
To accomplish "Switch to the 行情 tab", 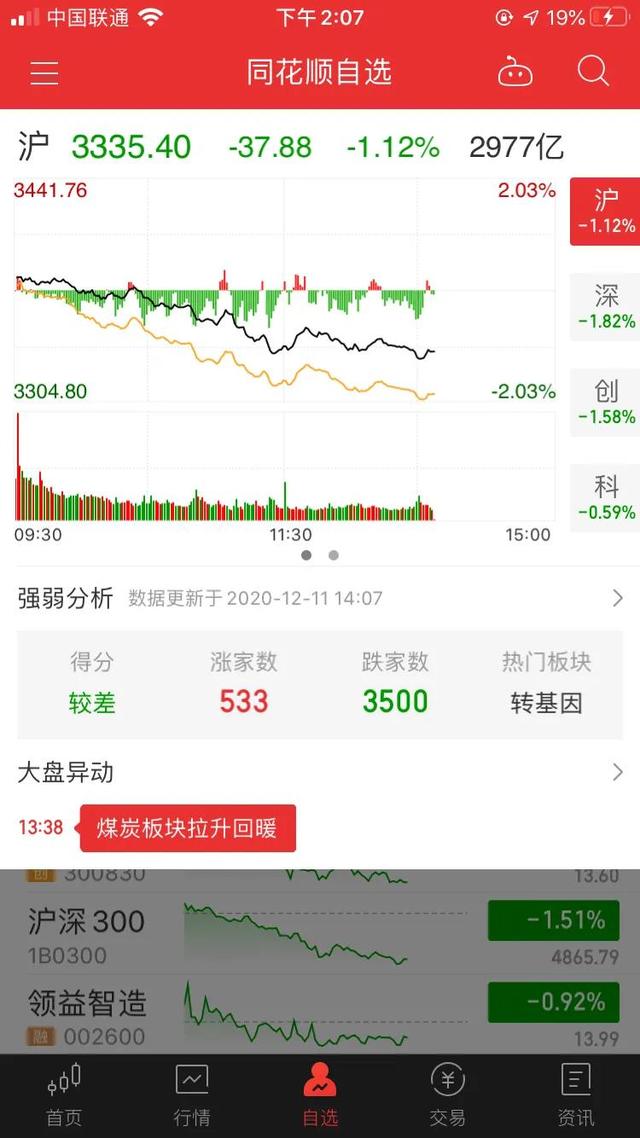I will coord(192,1096).
